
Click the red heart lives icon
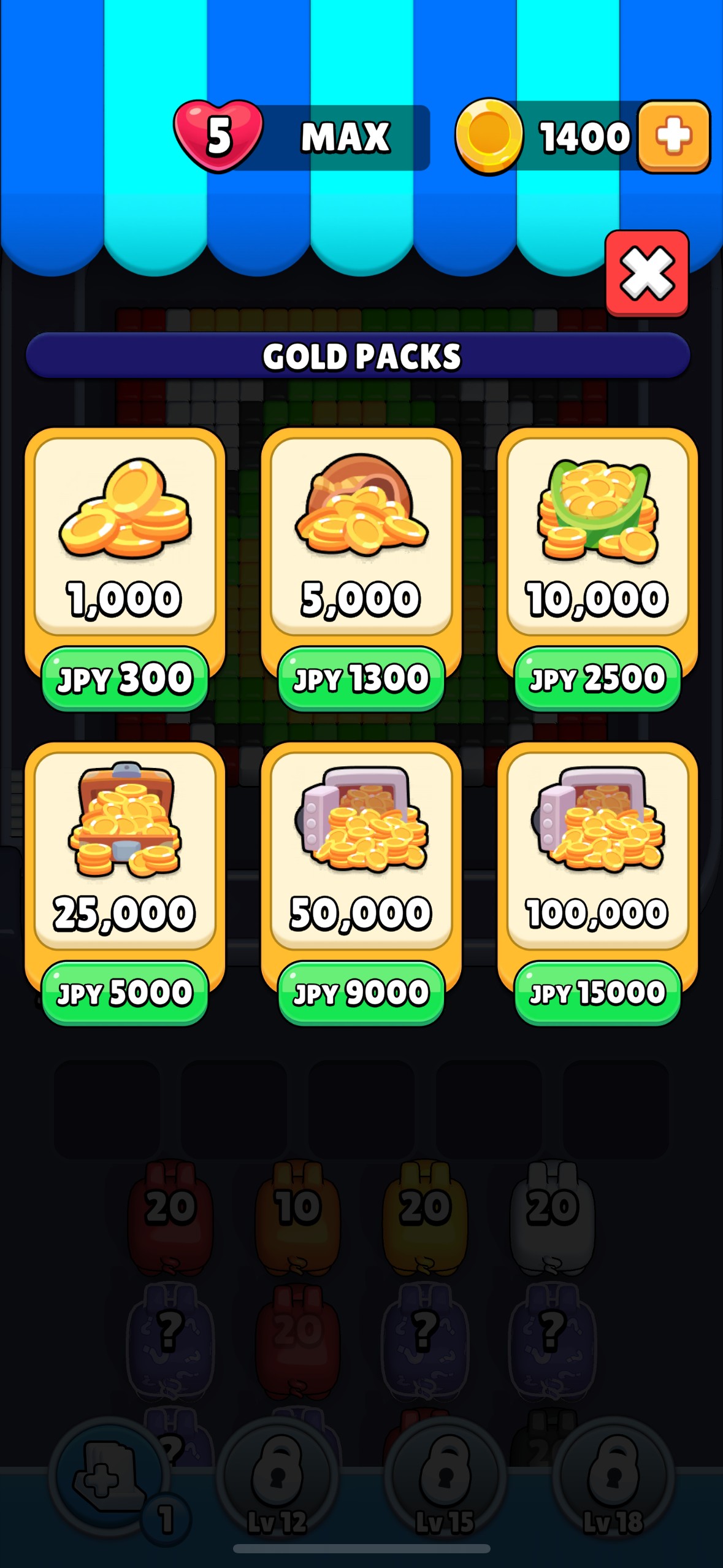[218, 136]
